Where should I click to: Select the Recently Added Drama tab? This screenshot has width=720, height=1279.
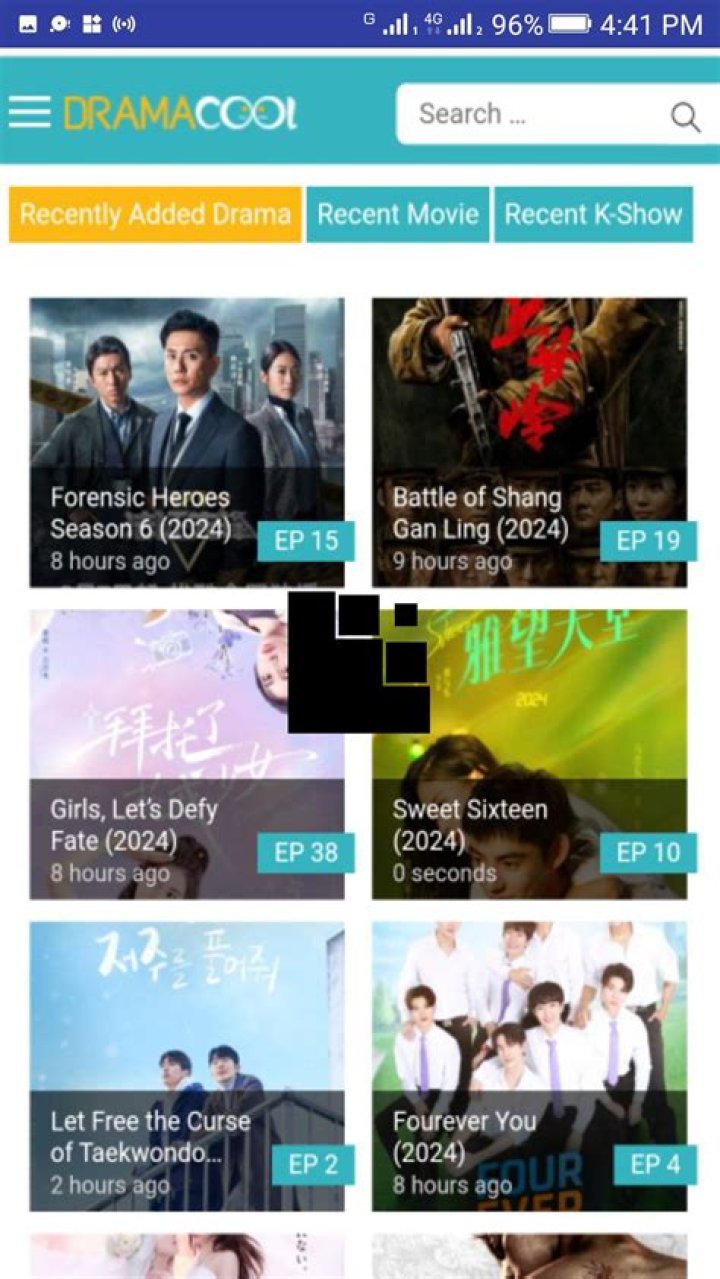coord(154,213)
